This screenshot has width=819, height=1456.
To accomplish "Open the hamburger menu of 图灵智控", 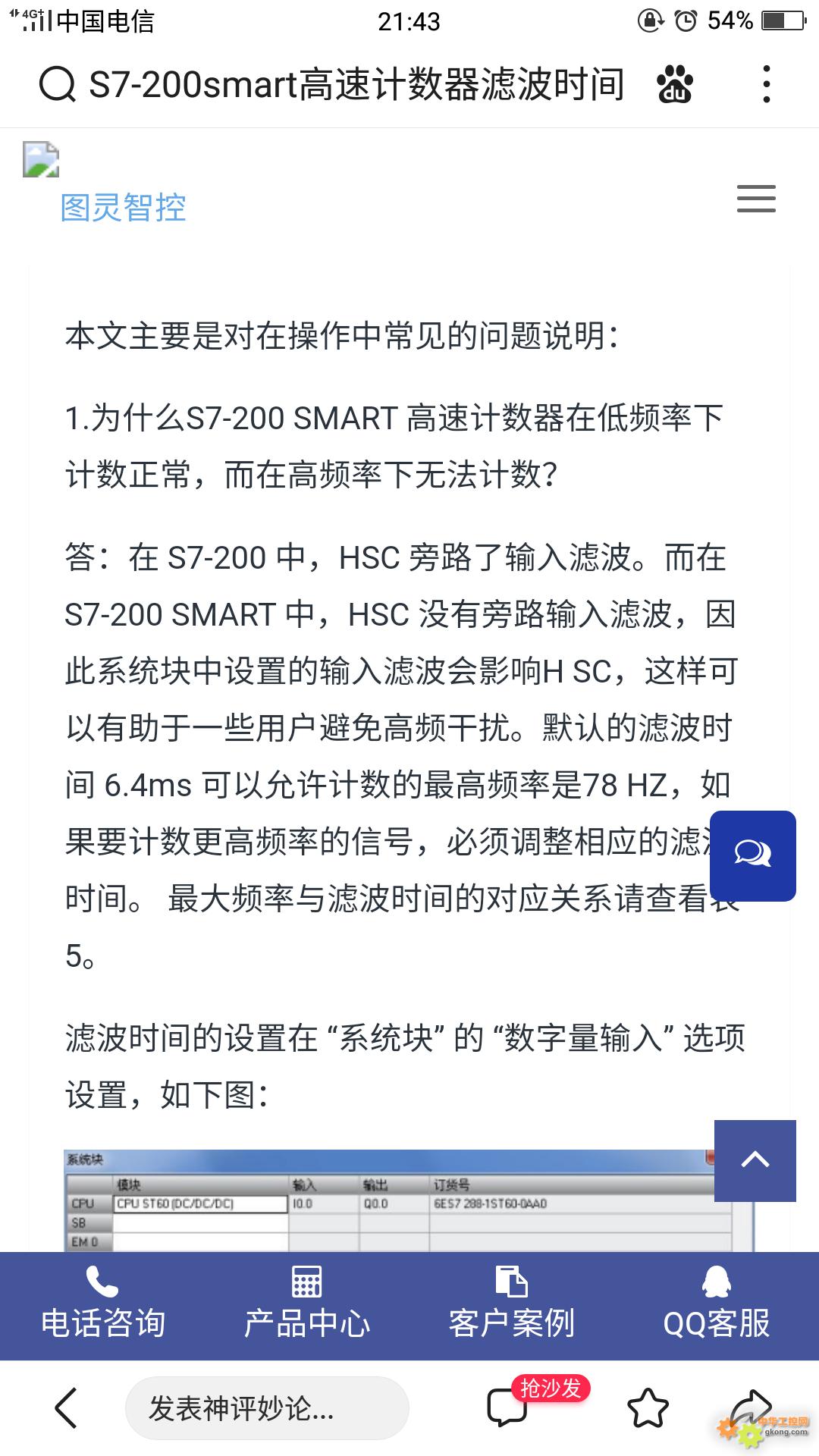I will [x=756, y=199].
